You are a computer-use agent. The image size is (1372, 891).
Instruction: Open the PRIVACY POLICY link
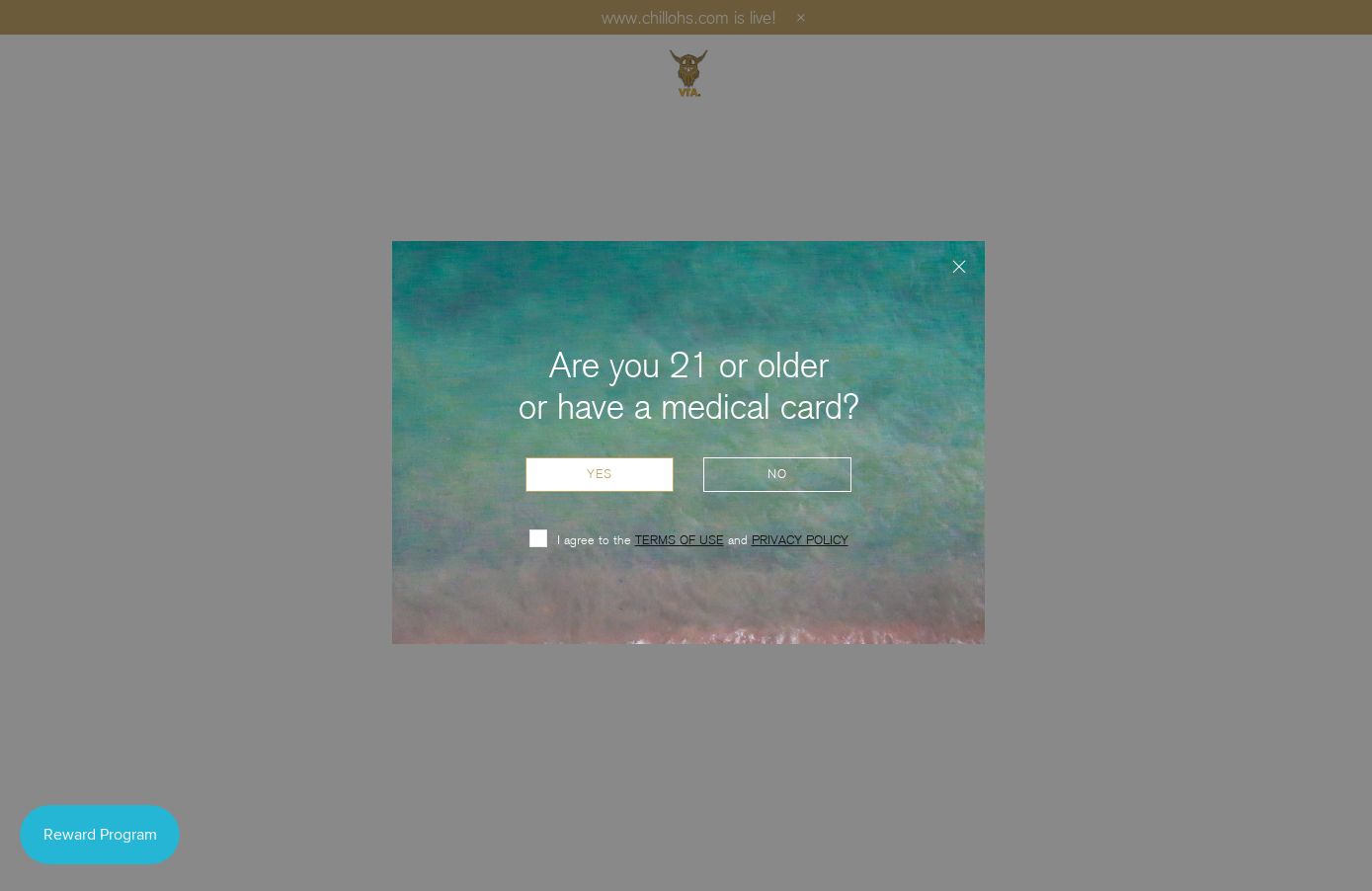point(799,540)
